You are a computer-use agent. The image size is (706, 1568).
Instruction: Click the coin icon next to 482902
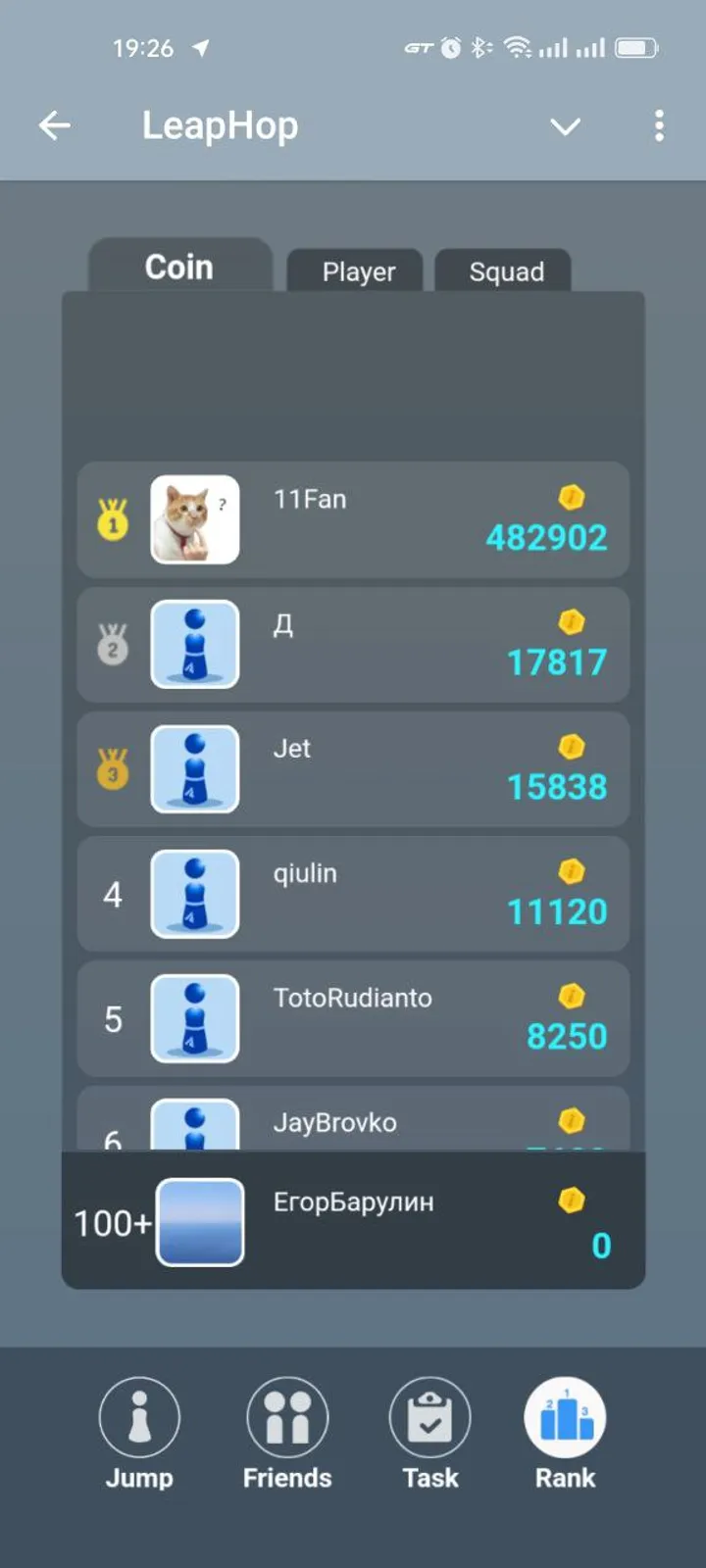[x=572, y=497]
